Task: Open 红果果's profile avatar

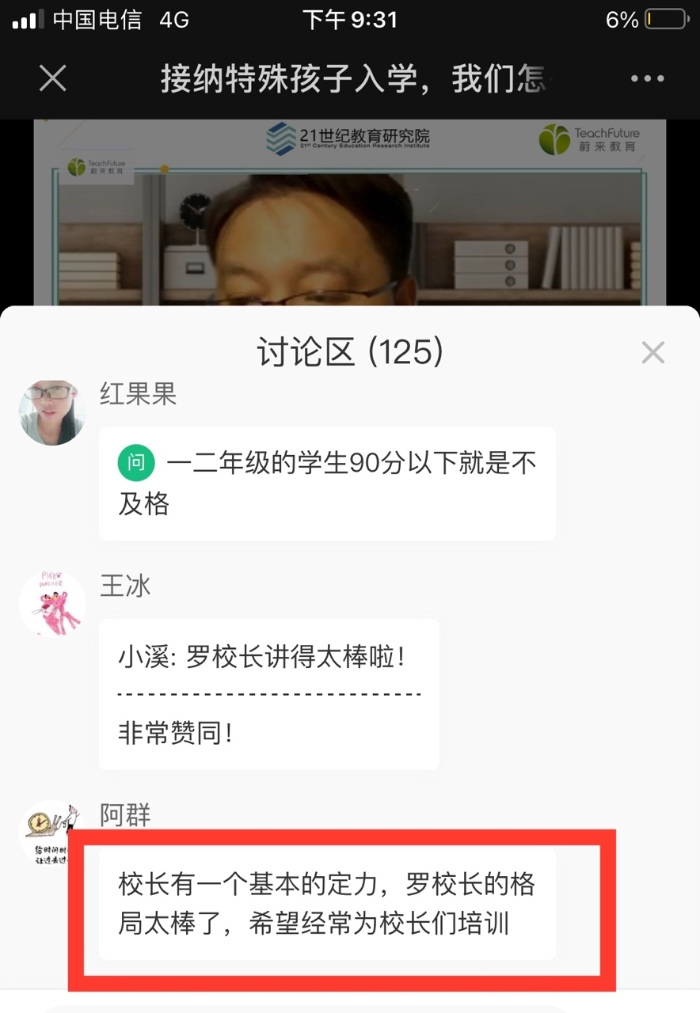Action: [52, 412]
